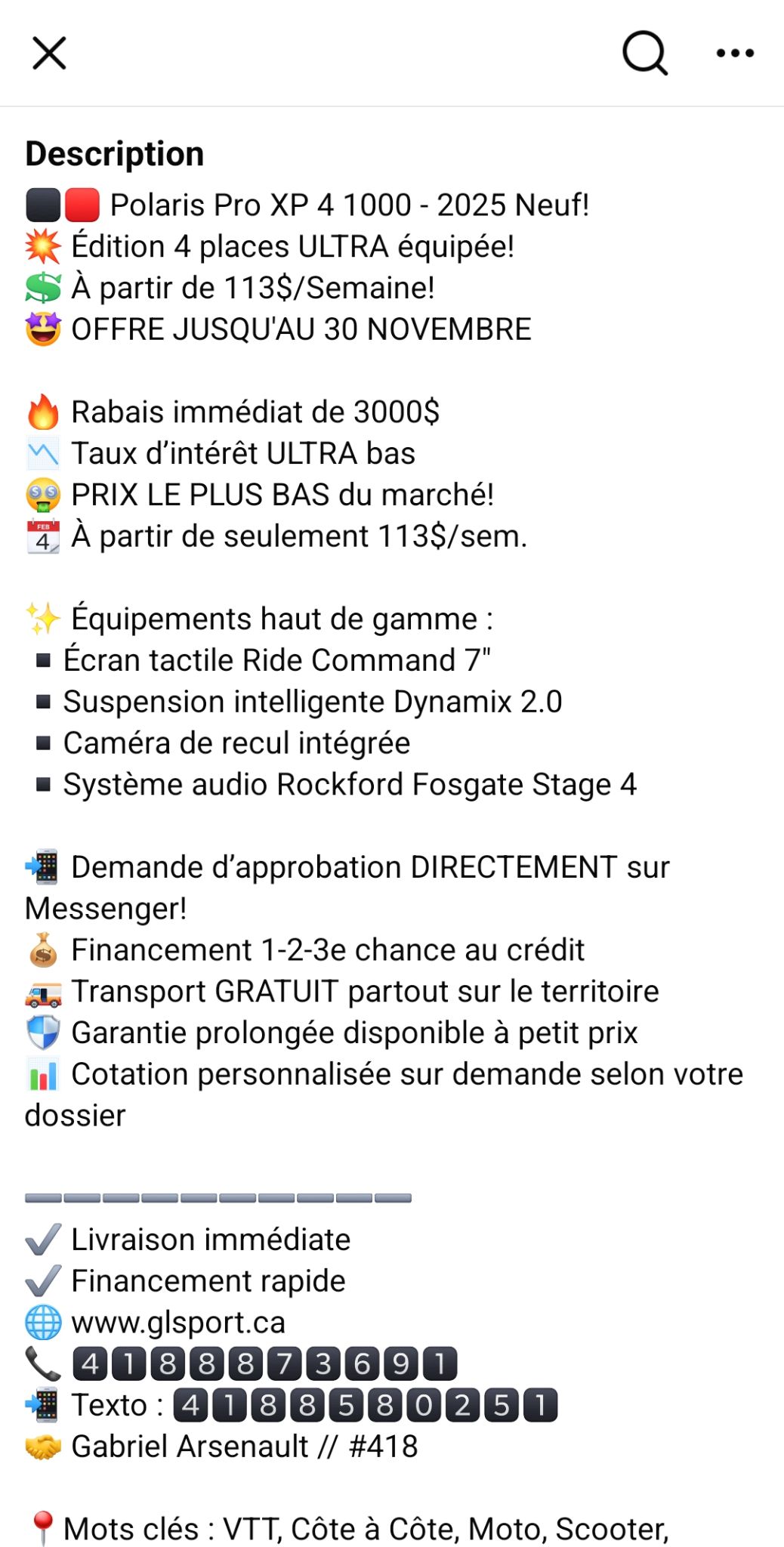784x1547 pixels.
Task: Open the three-dot overflow menu
Action: click(735, 53)
